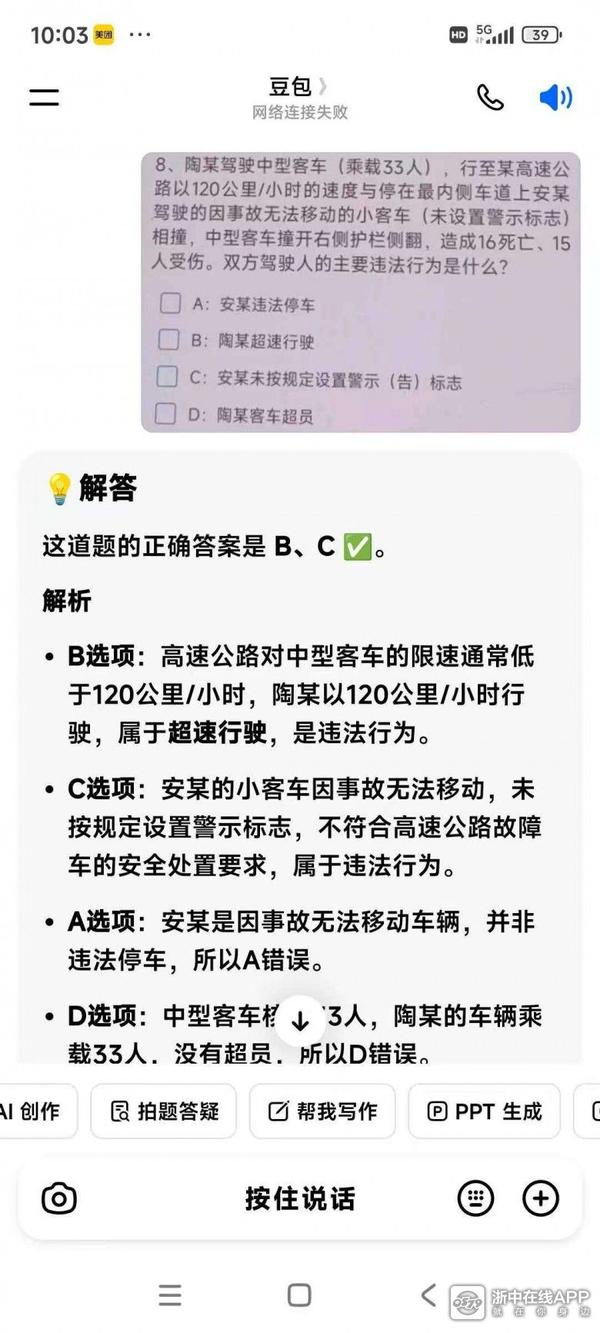Open the plus attachment menu
The width and height of the screenshot is (600, 1333).
pyautogui.click(x=541, y=1198)
